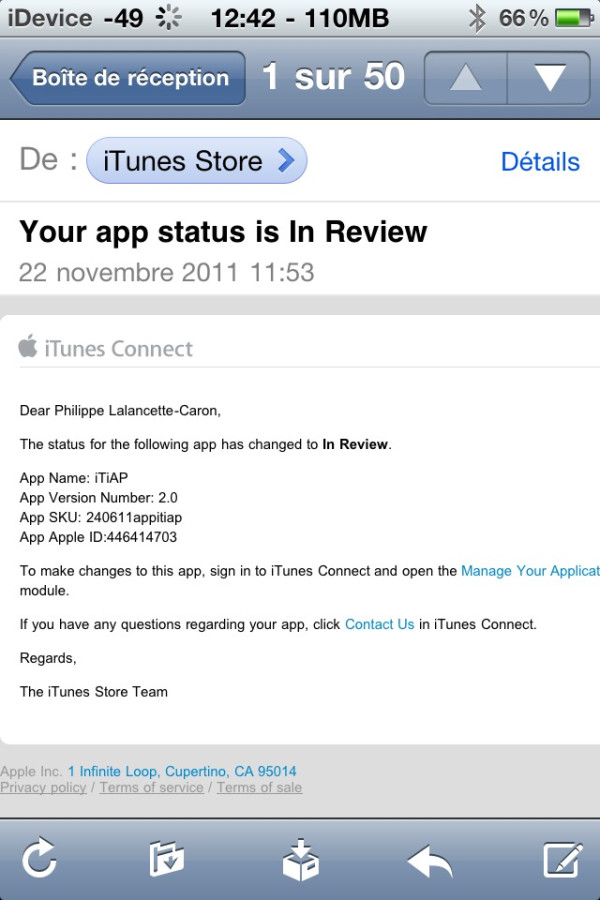
Task: Open the 1 Infinite Loop address link
Action: click(x=182, y=771)
